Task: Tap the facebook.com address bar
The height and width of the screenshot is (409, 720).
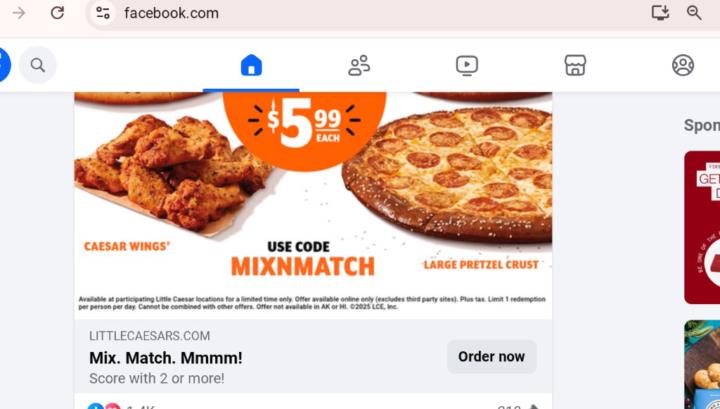Action: [x=300, y=13]
